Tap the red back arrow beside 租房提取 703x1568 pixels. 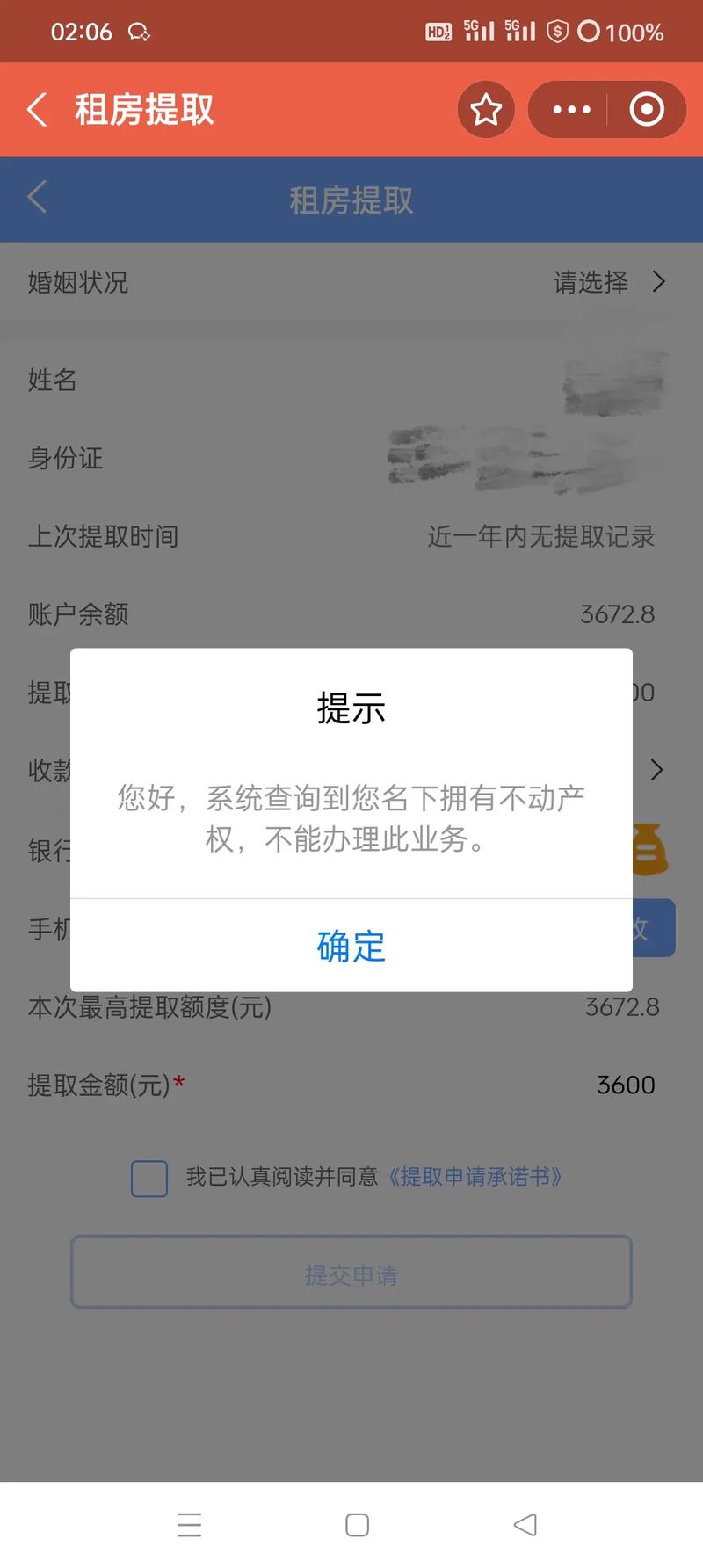[36, 109]
